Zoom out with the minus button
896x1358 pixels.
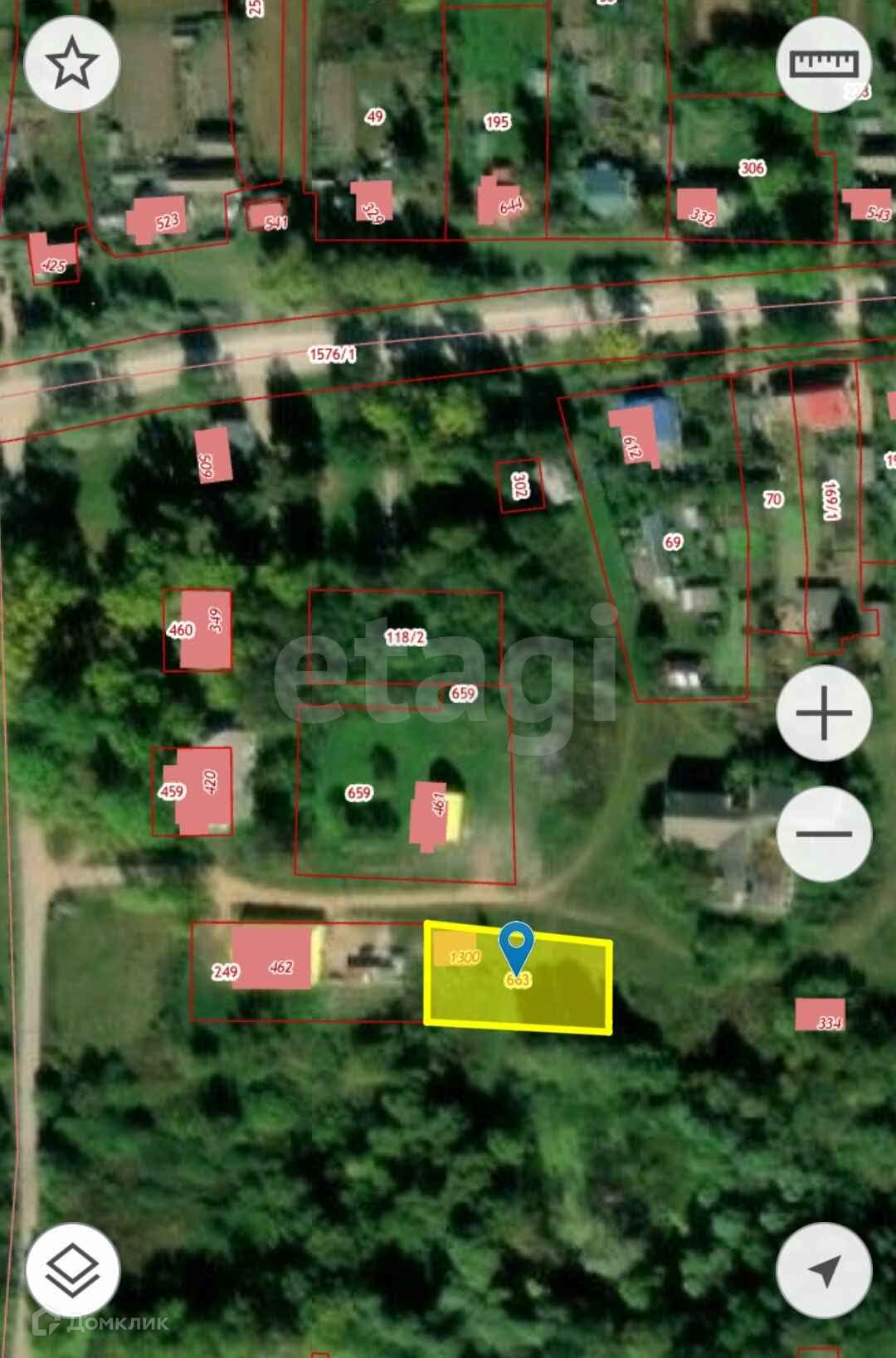824,833
